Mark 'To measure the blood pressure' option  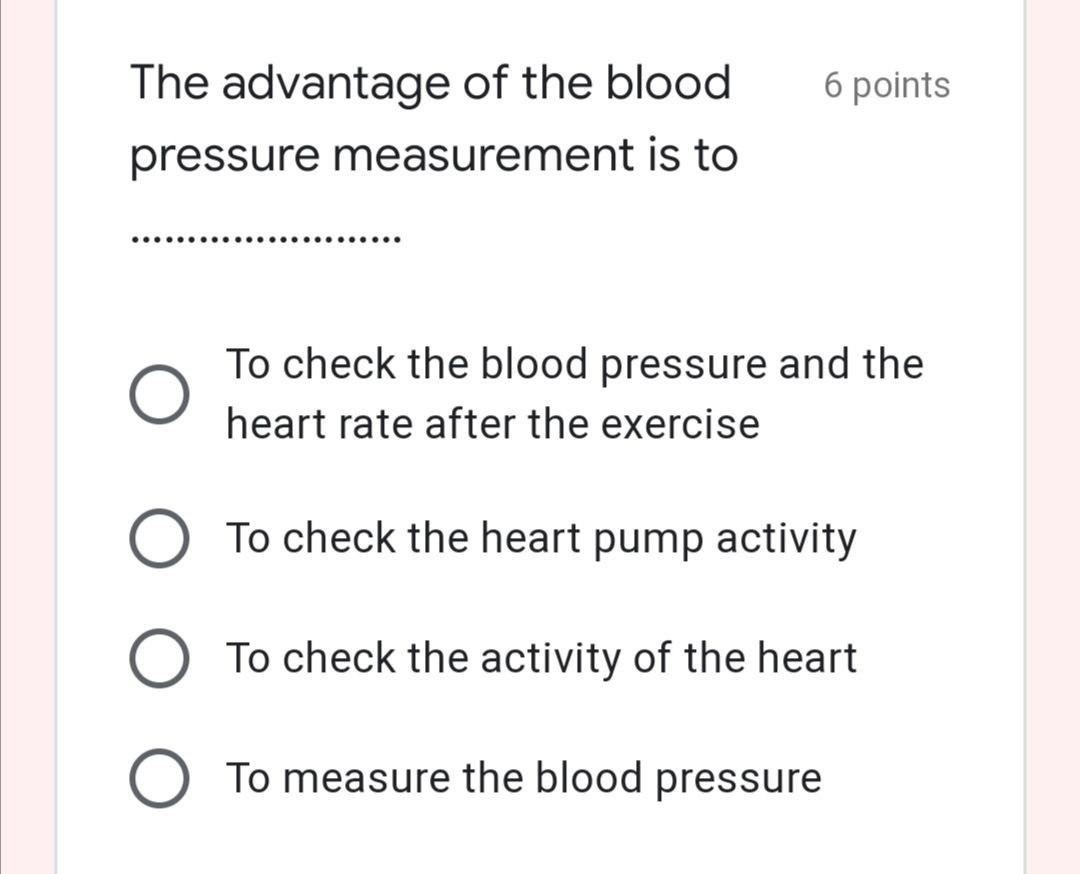(158, 779)
